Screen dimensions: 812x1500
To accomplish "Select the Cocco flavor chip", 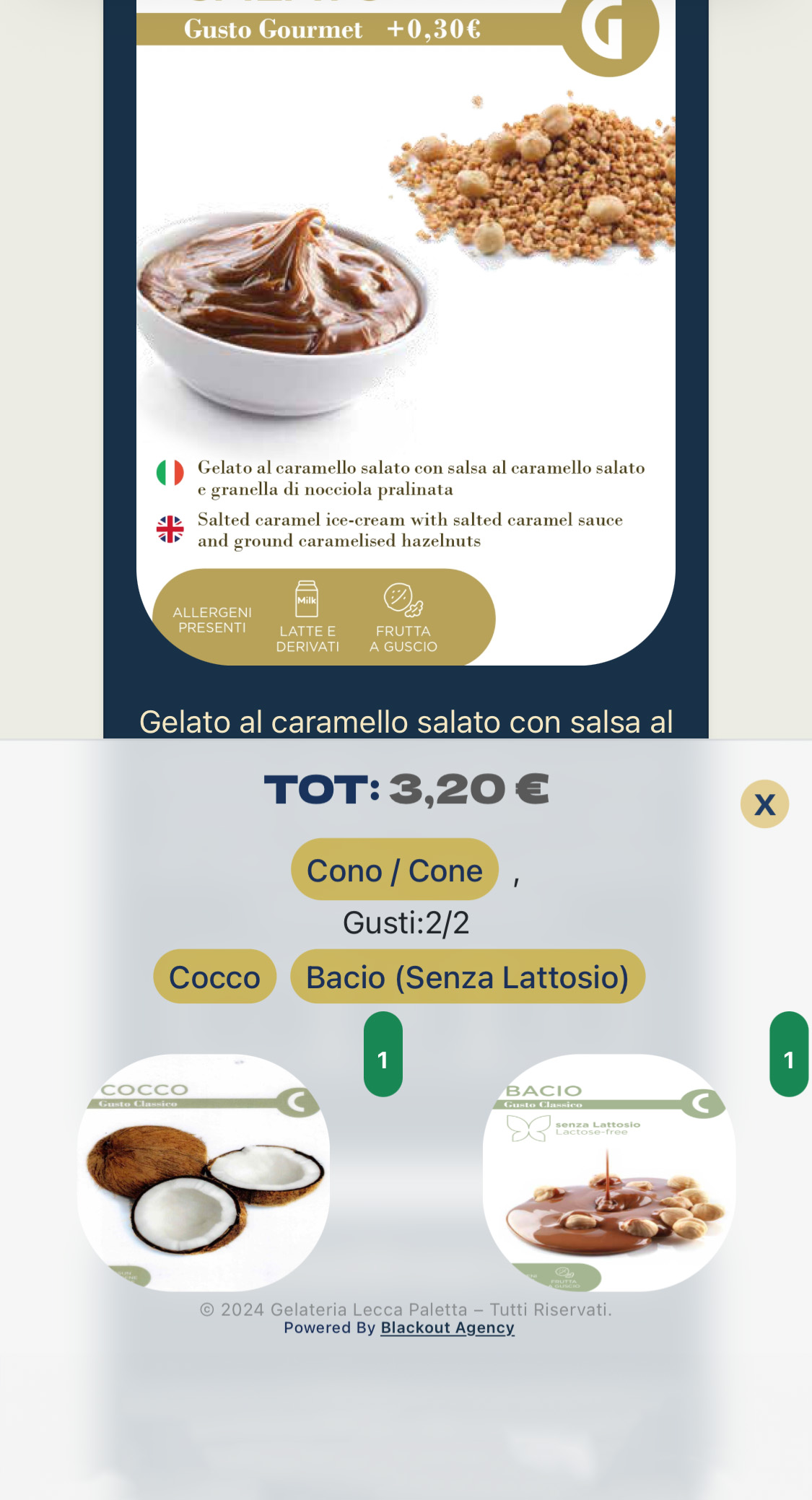I will (x=214, y=977).
